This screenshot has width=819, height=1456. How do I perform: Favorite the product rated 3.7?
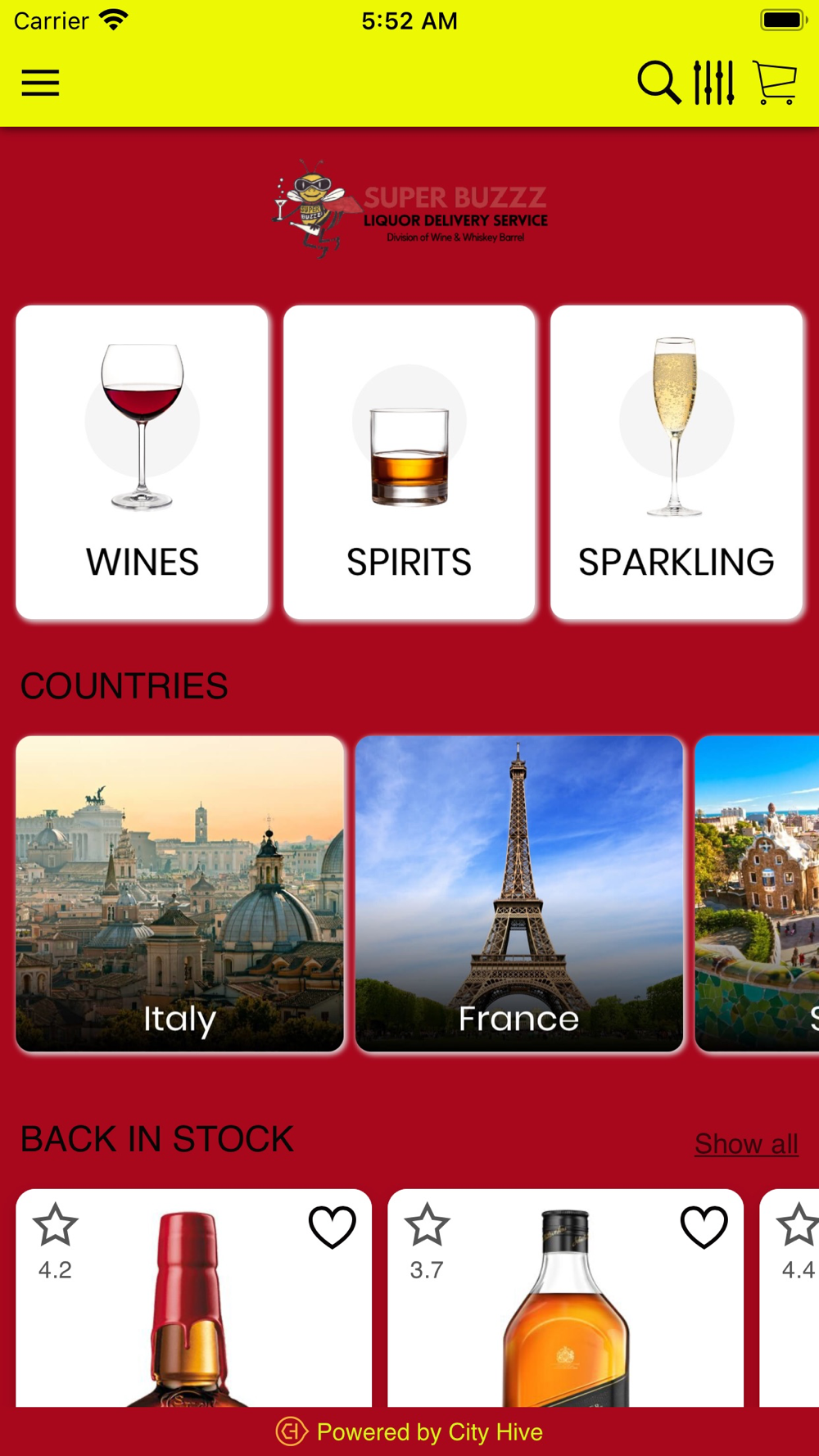click(704, 1227)
